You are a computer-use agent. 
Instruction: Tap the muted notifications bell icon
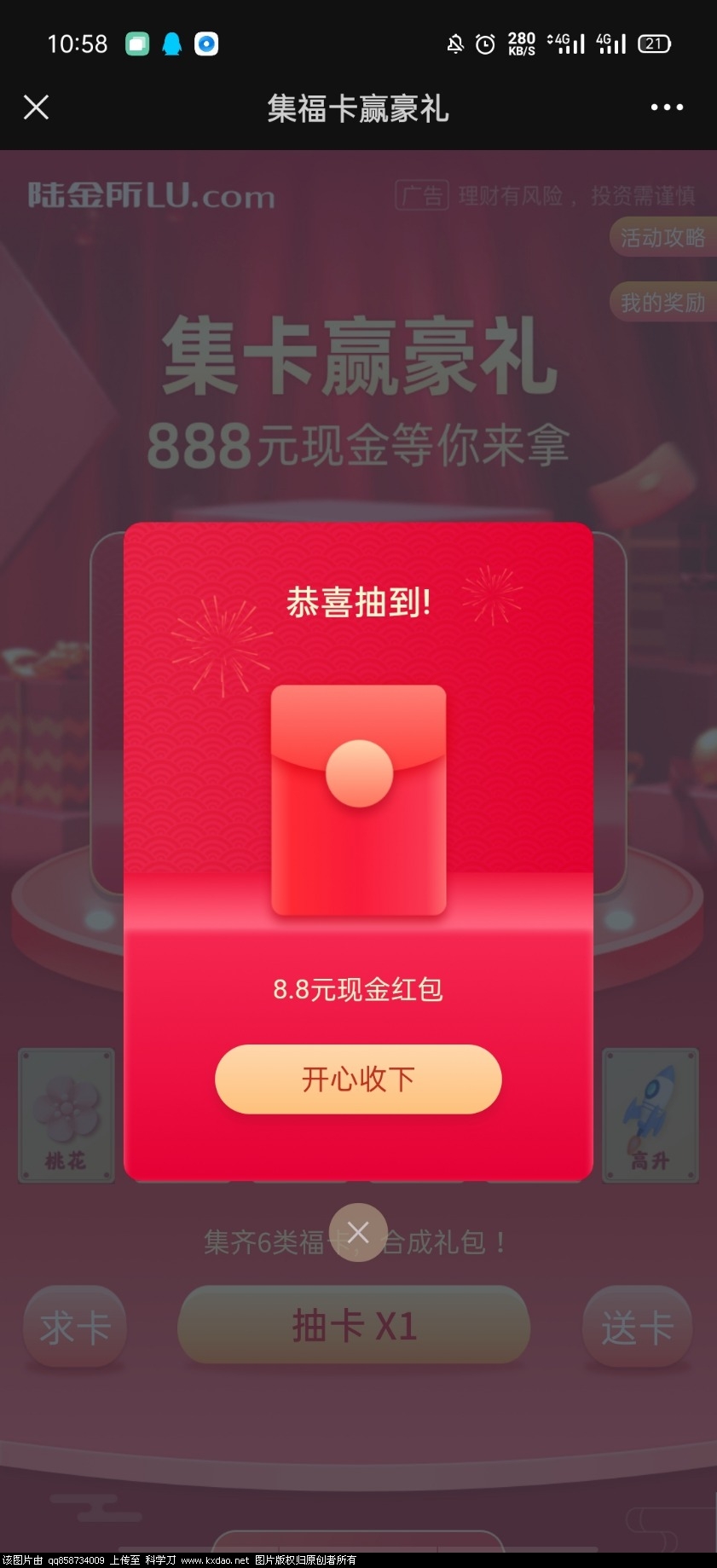(456, 43)
